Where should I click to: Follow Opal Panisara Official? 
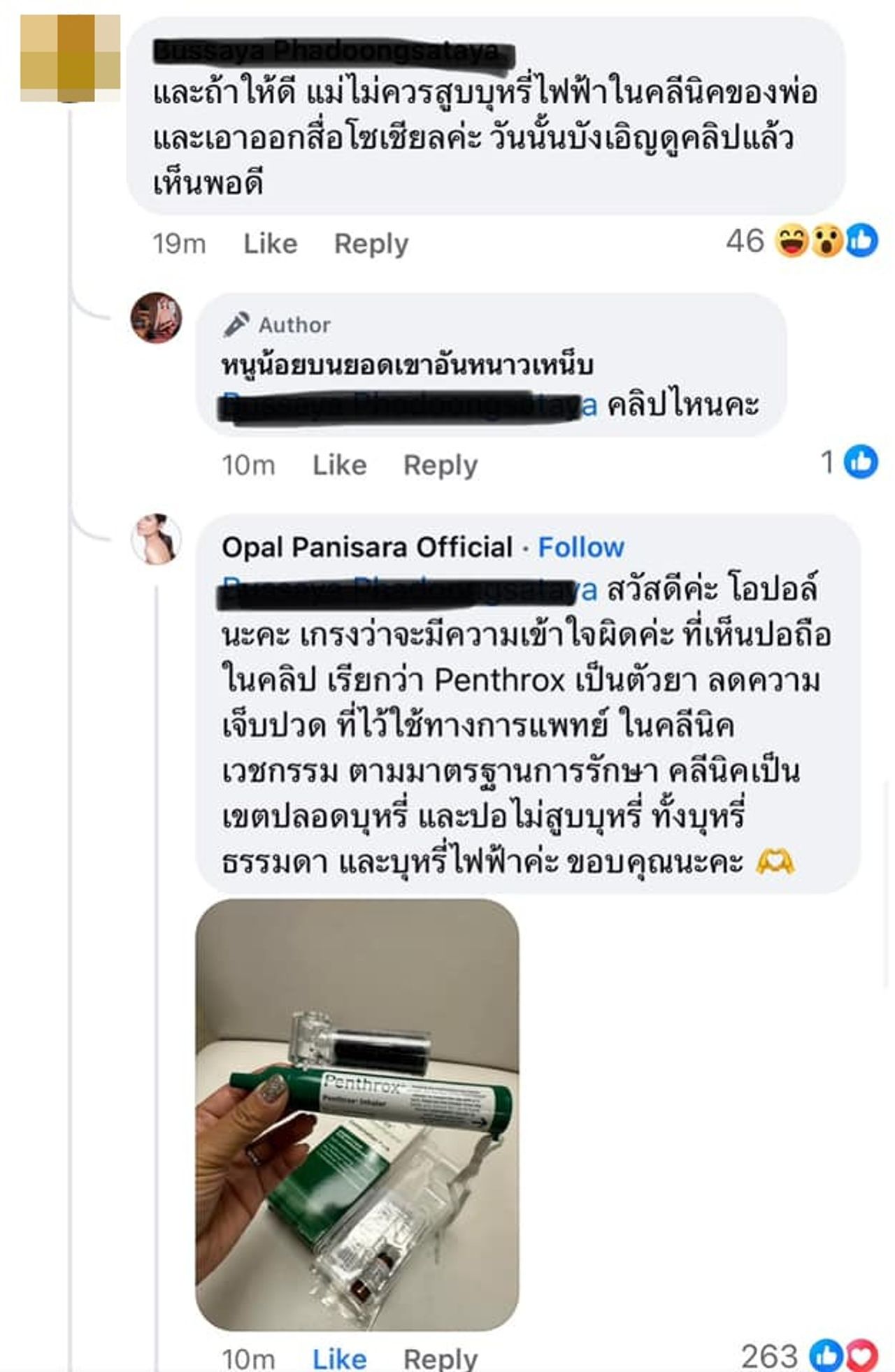(x=580, y=547)
